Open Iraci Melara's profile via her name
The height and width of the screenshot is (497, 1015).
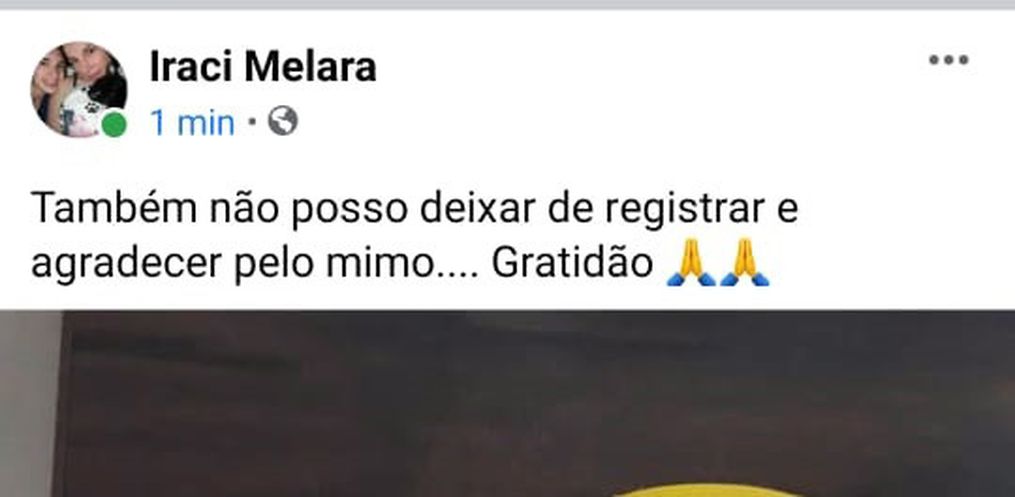click(x=262, y=67)
